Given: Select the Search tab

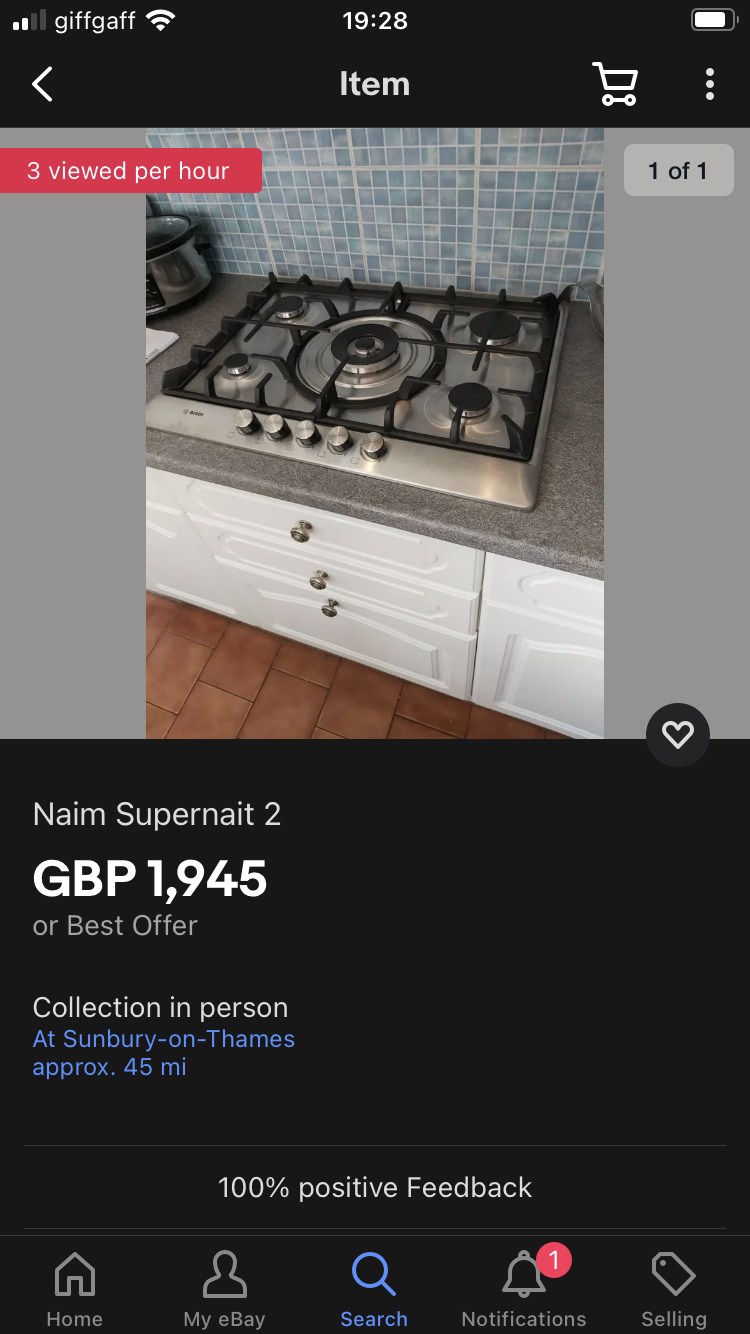Looking at the screenshot, I should click(x=374, y=1289).
